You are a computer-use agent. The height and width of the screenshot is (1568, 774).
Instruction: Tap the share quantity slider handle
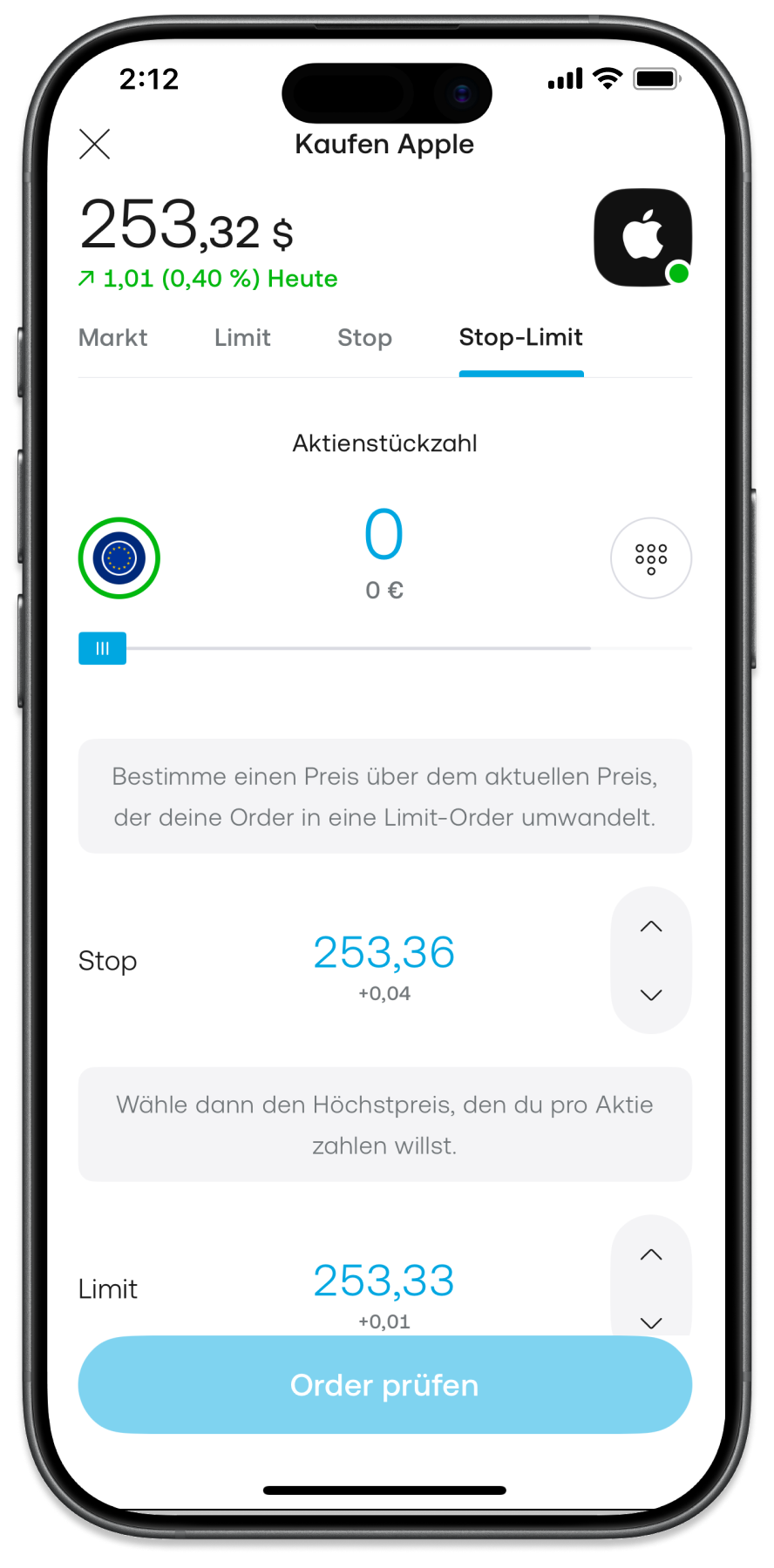click(x=103, y=648)
